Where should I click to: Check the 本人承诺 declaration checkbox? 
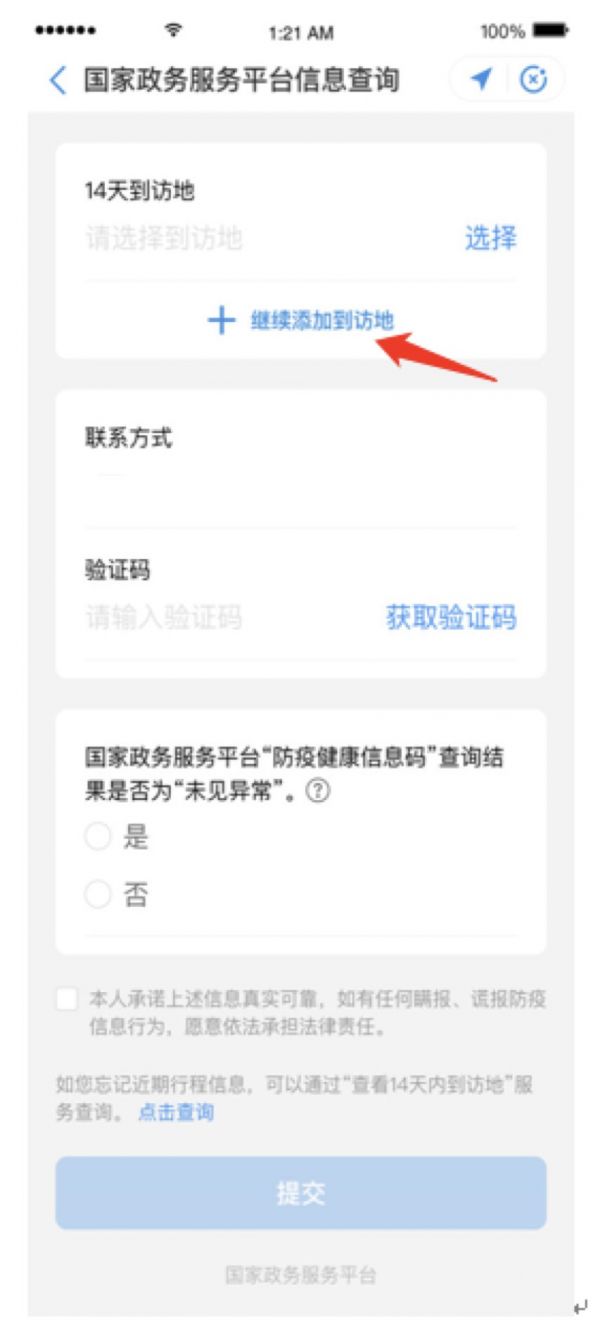(67, 1000)
